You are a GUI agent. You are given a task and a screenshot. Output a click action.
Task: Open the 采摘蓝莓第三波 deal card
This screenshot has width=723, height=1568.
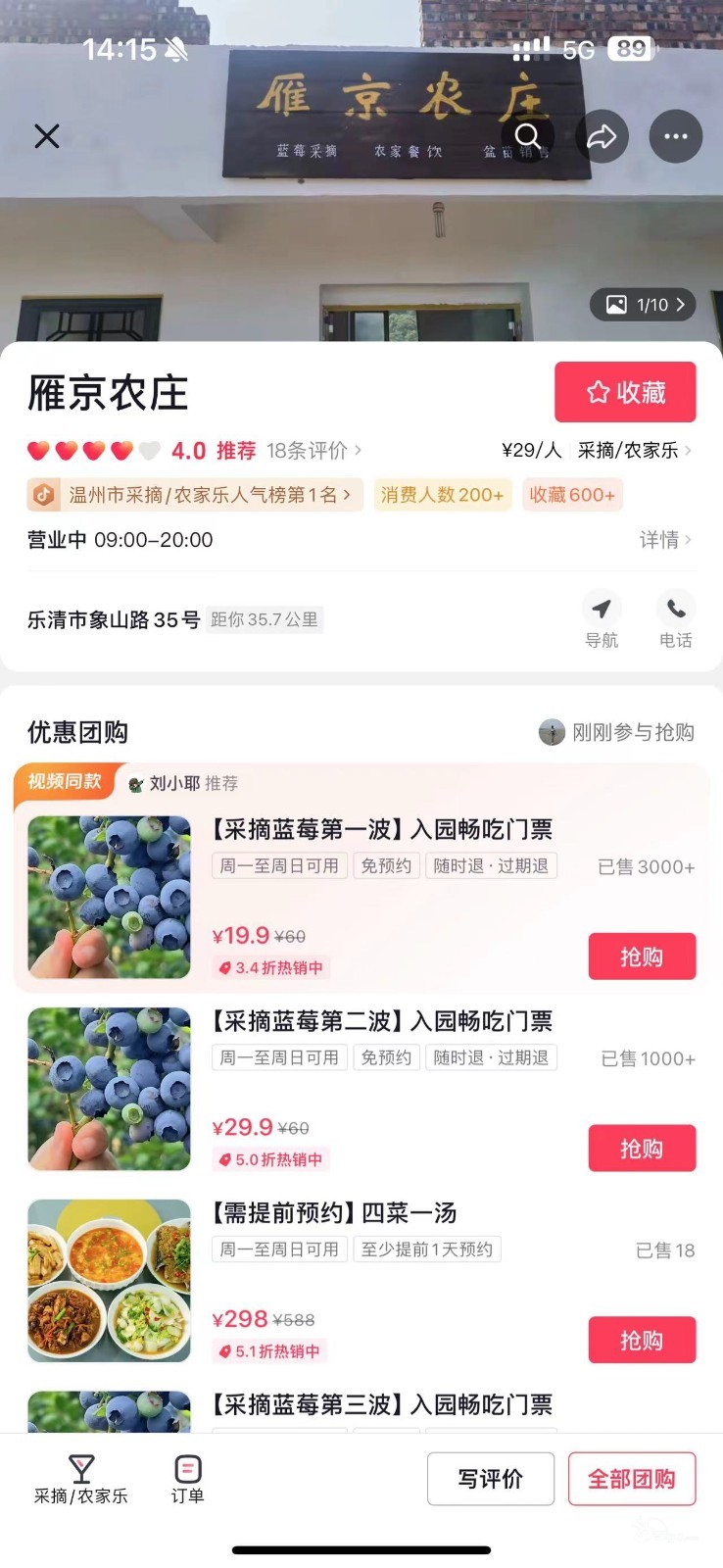coord(382,1405)
